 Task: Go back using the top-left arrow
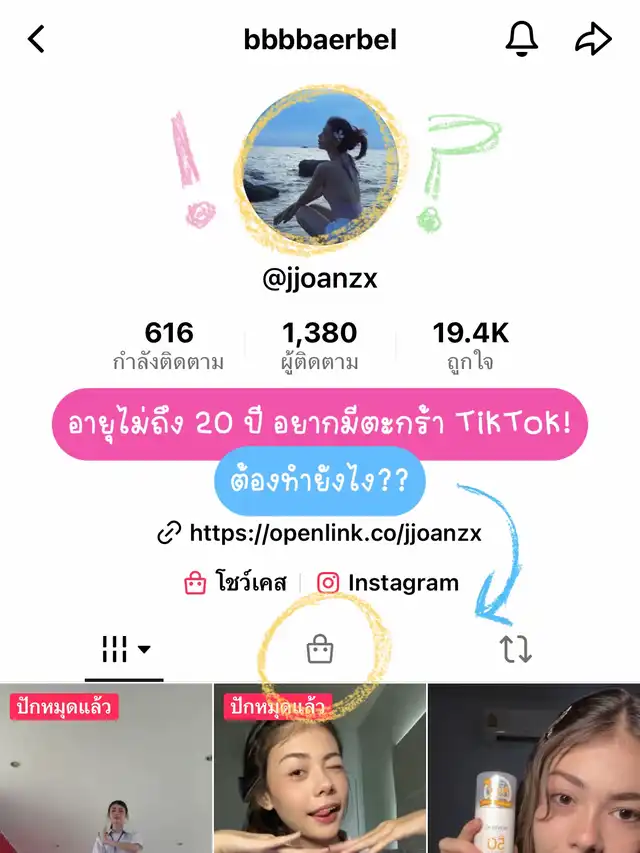click(37, 40)
